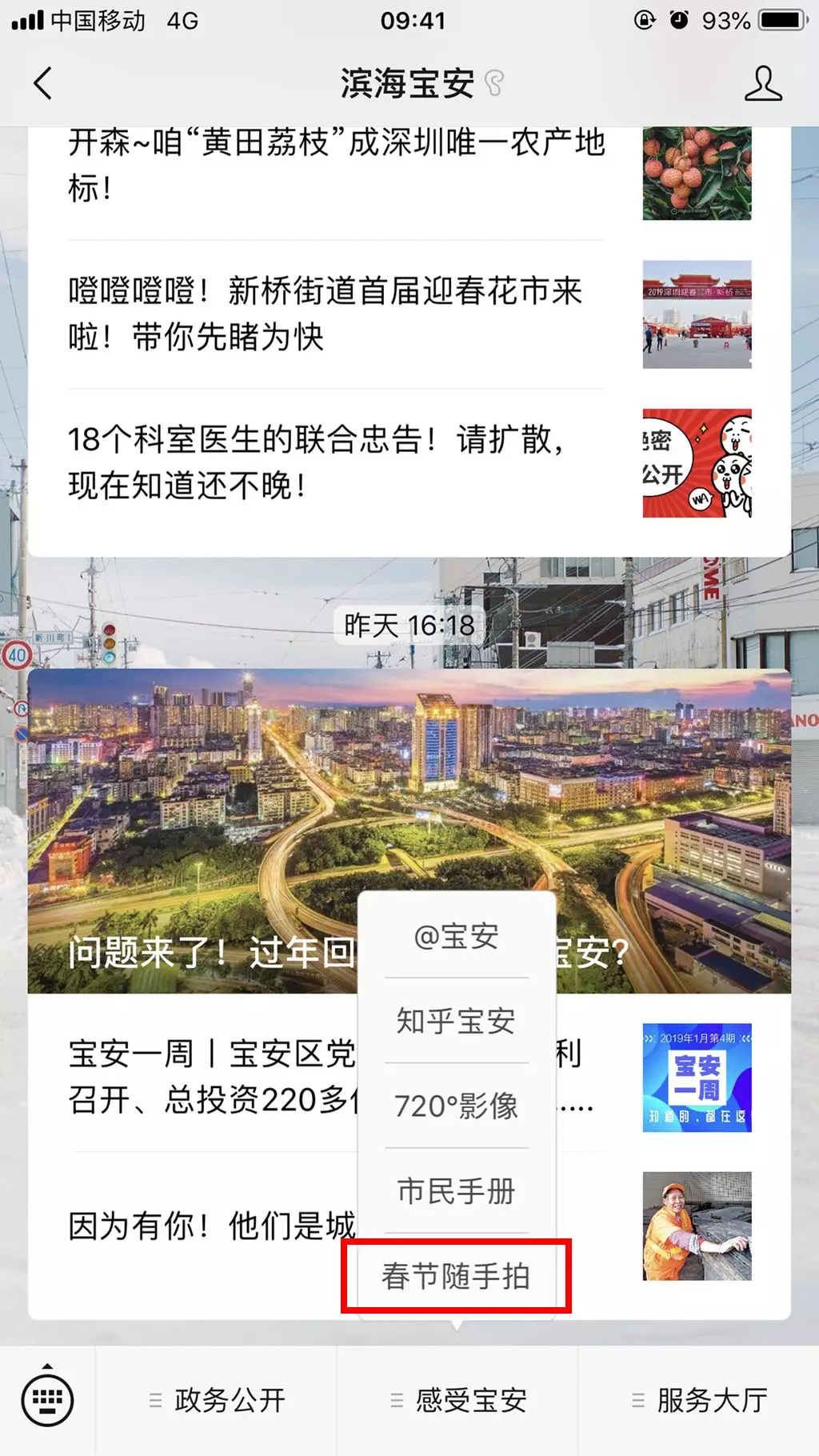
Task: Choose 知乎宝安 in the popup
Action: coord(457,1021)
